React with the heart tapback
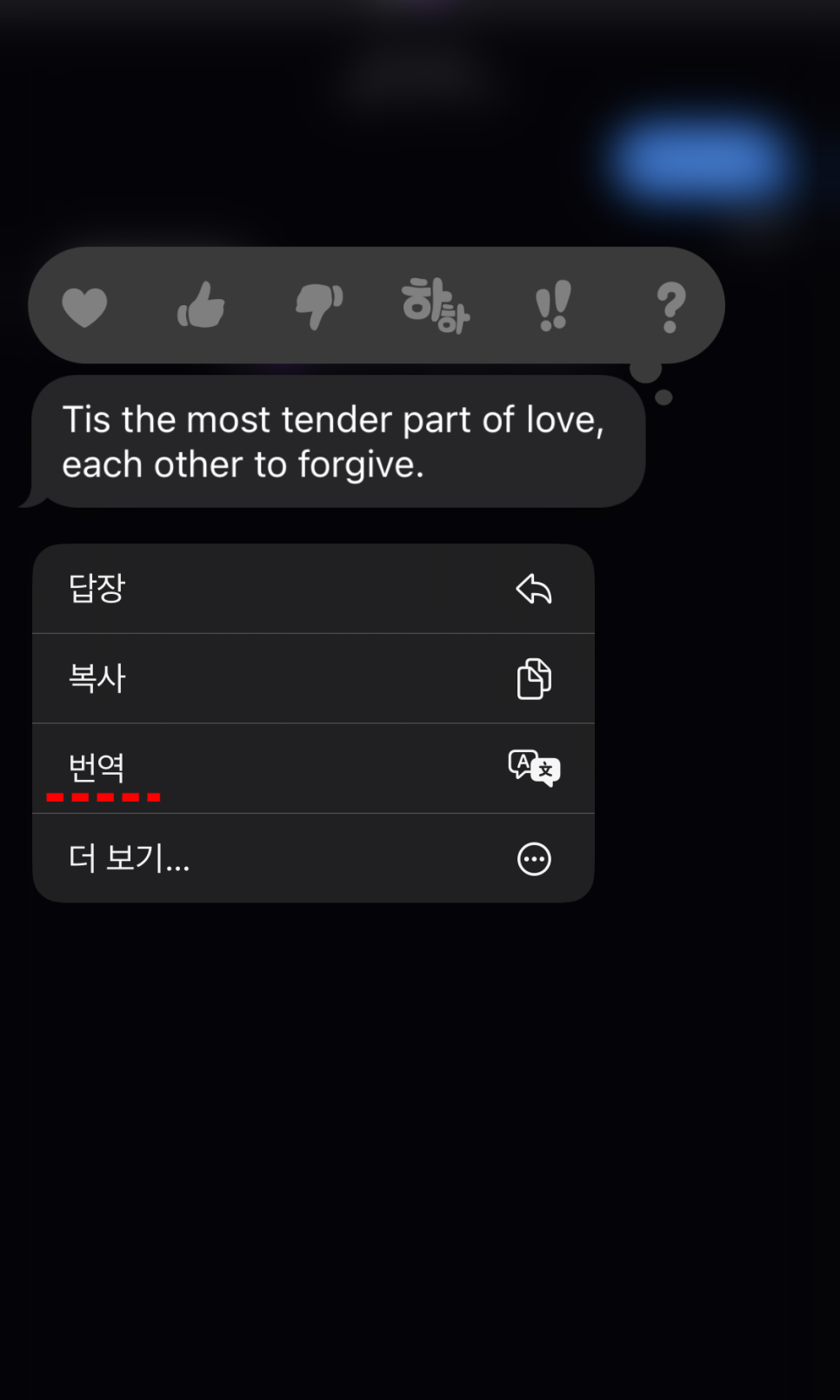 coord(84,307)
